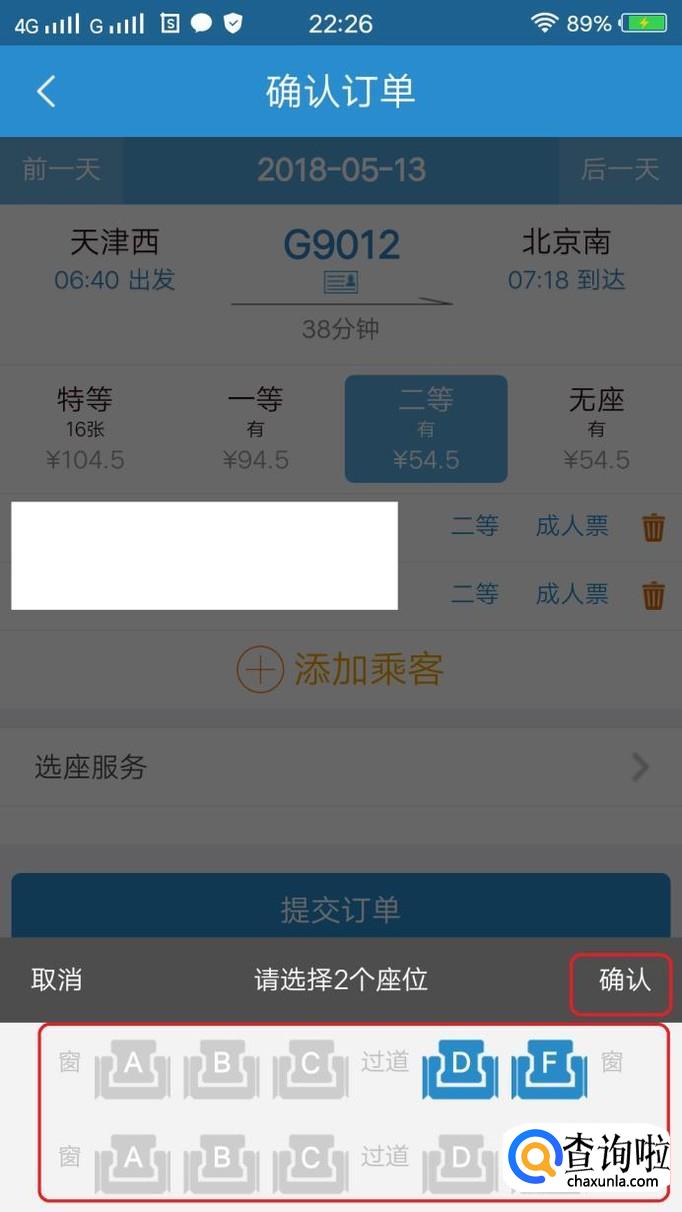Cancel seat selection with 取消

(56, 980)
